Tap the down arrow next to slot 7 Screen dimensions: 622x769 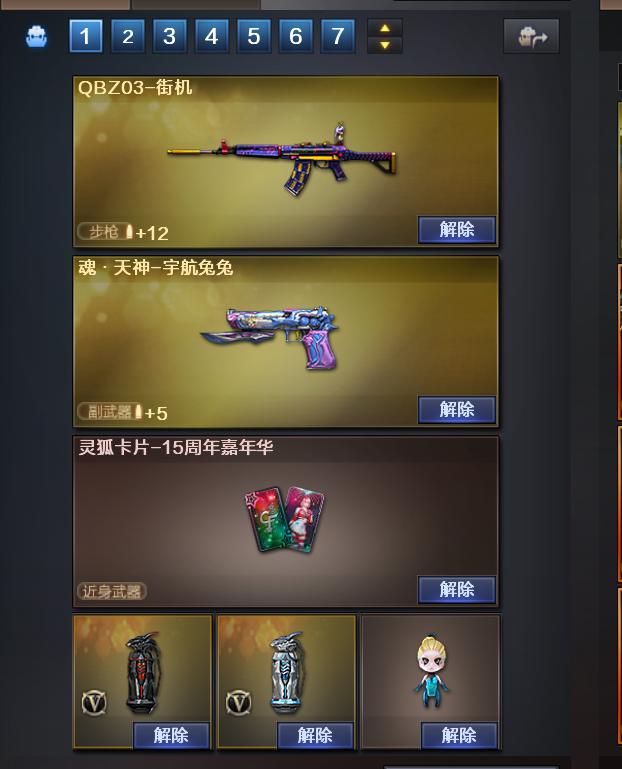pos(385,45)
